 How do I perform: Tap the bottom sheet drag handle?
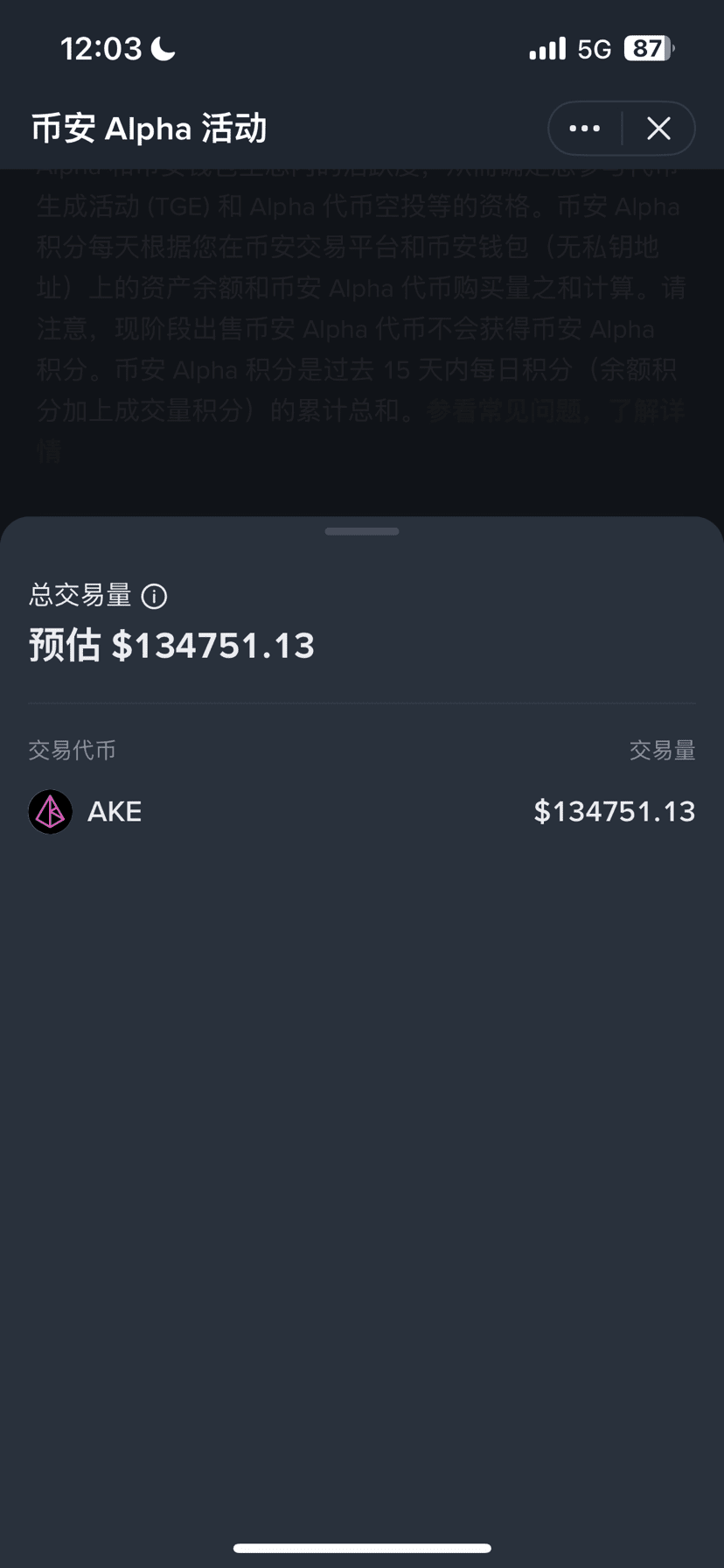(x=362, y=531)
